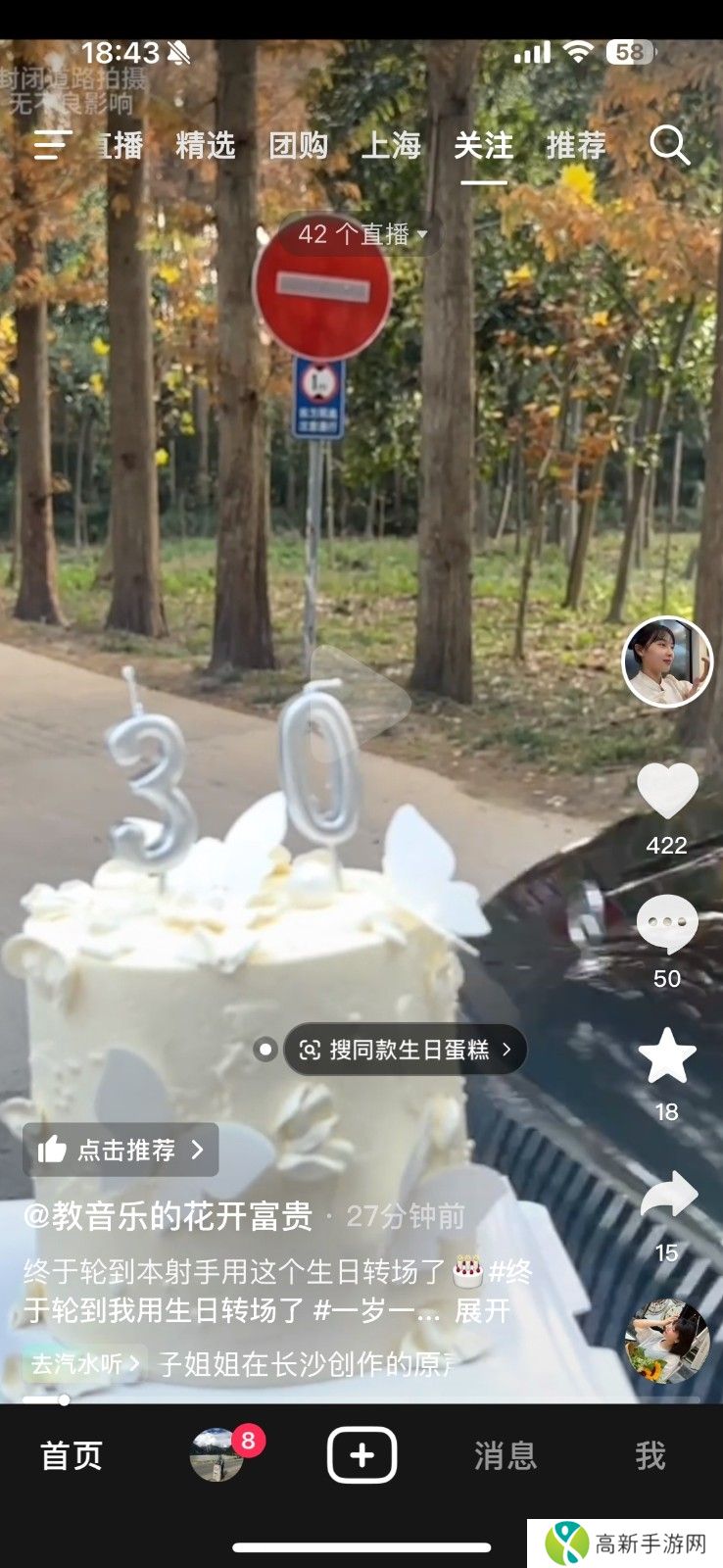Image resolution: width=723 pixels, height=1568 pixels.
Task: Expand the 42个直播 dropdown
Action: click(x=362, y=234)
